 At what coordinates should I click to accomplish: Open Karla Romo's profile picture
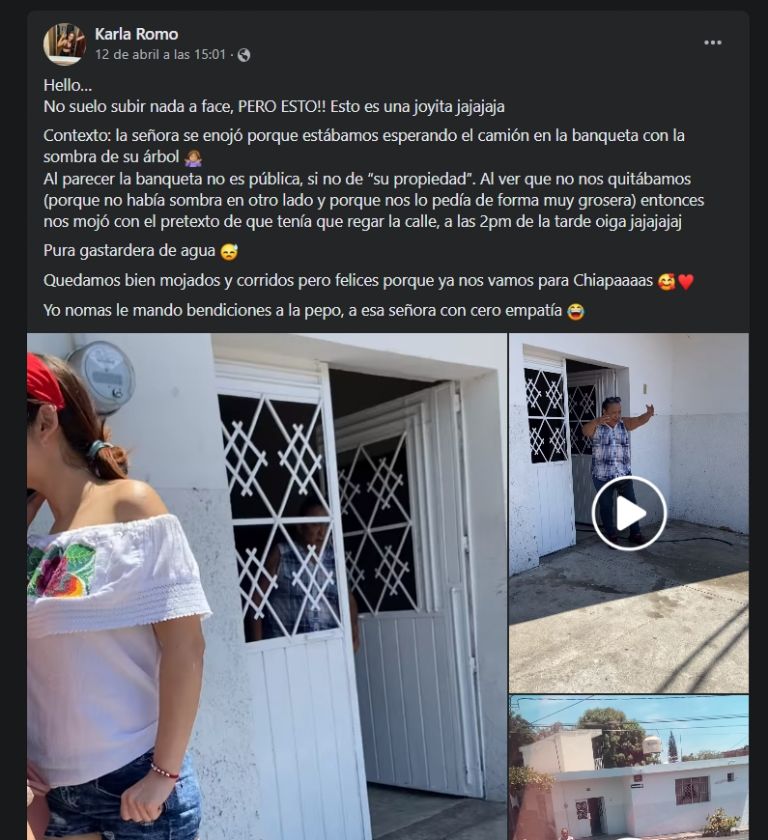(x=64, y=44)
